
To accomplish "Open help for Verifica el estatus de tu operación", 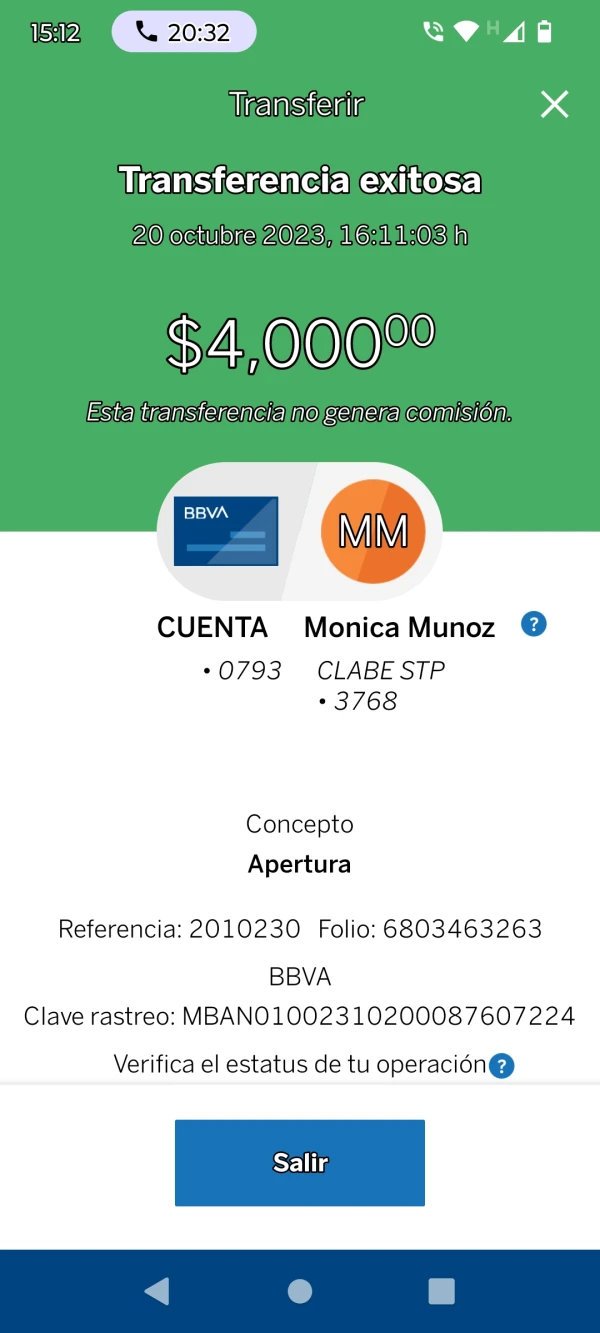I will (x=502, y=1066).
